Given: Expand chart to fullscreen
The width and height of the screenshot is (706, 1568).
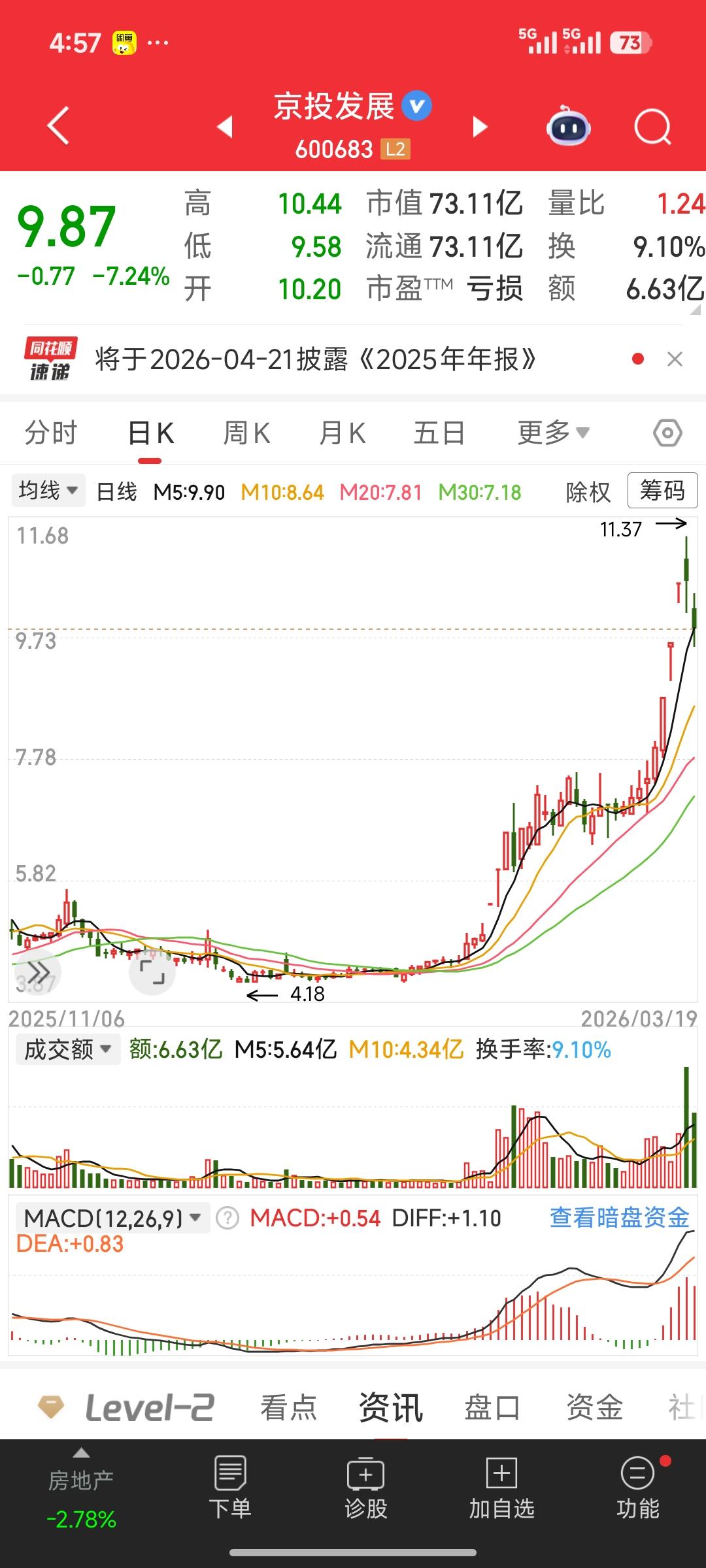Looking at the screenshot, I should coord(152,973).
